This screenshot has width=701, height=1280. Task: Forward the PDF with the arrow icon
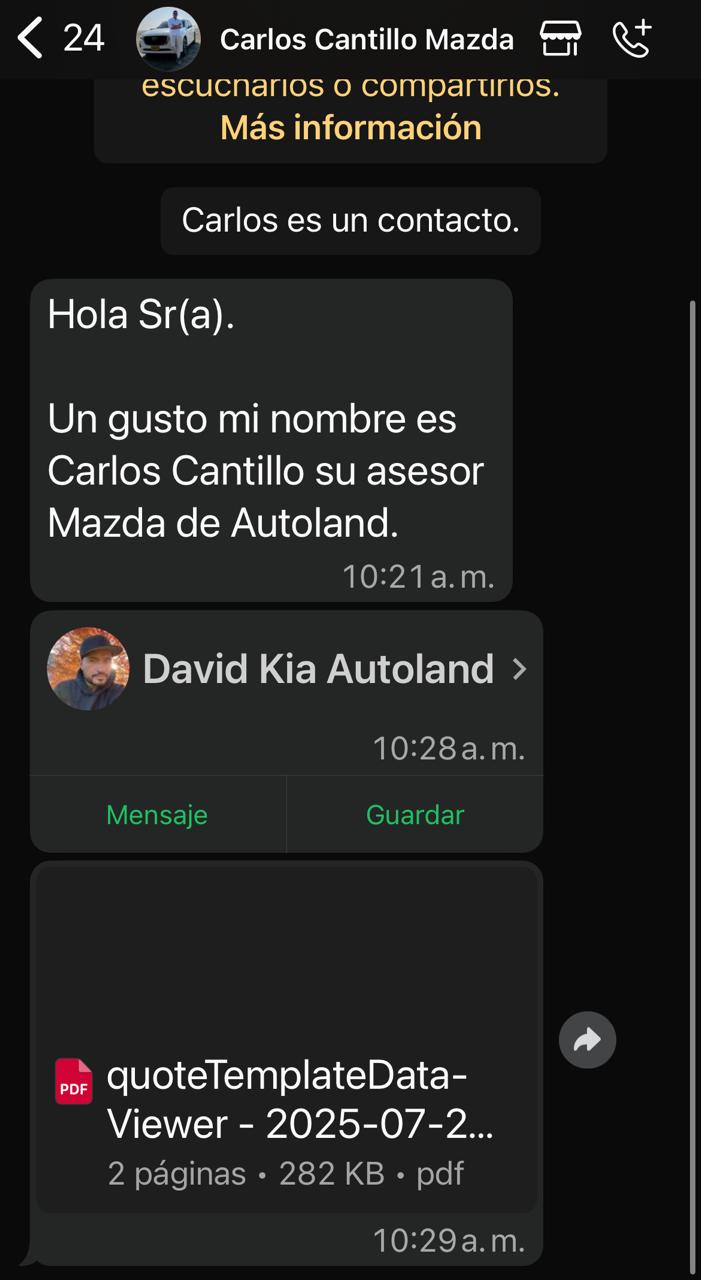[x=587, y=1040]
